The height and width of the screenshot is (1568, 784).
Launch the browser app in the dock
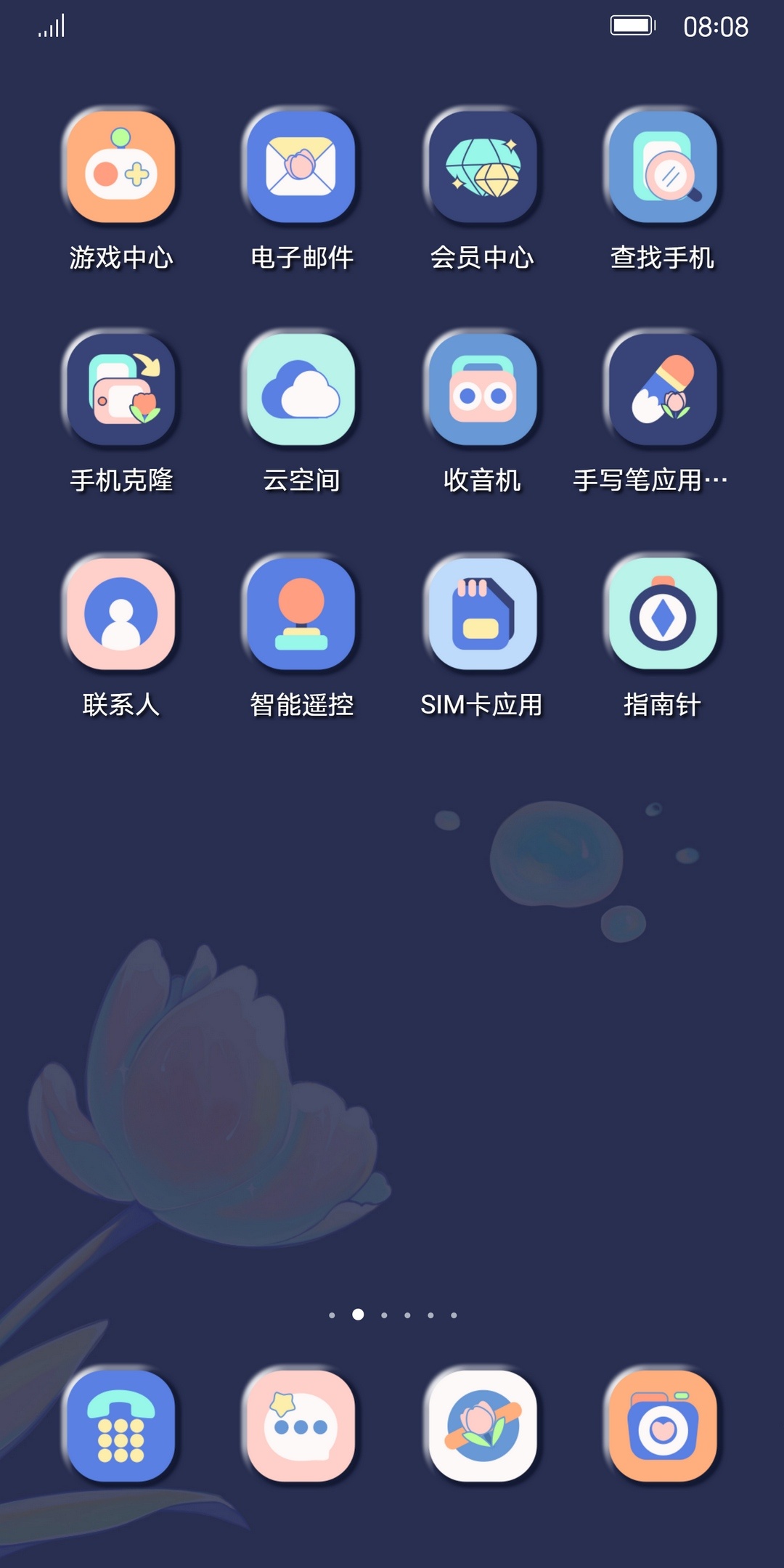pos(482,1426)
